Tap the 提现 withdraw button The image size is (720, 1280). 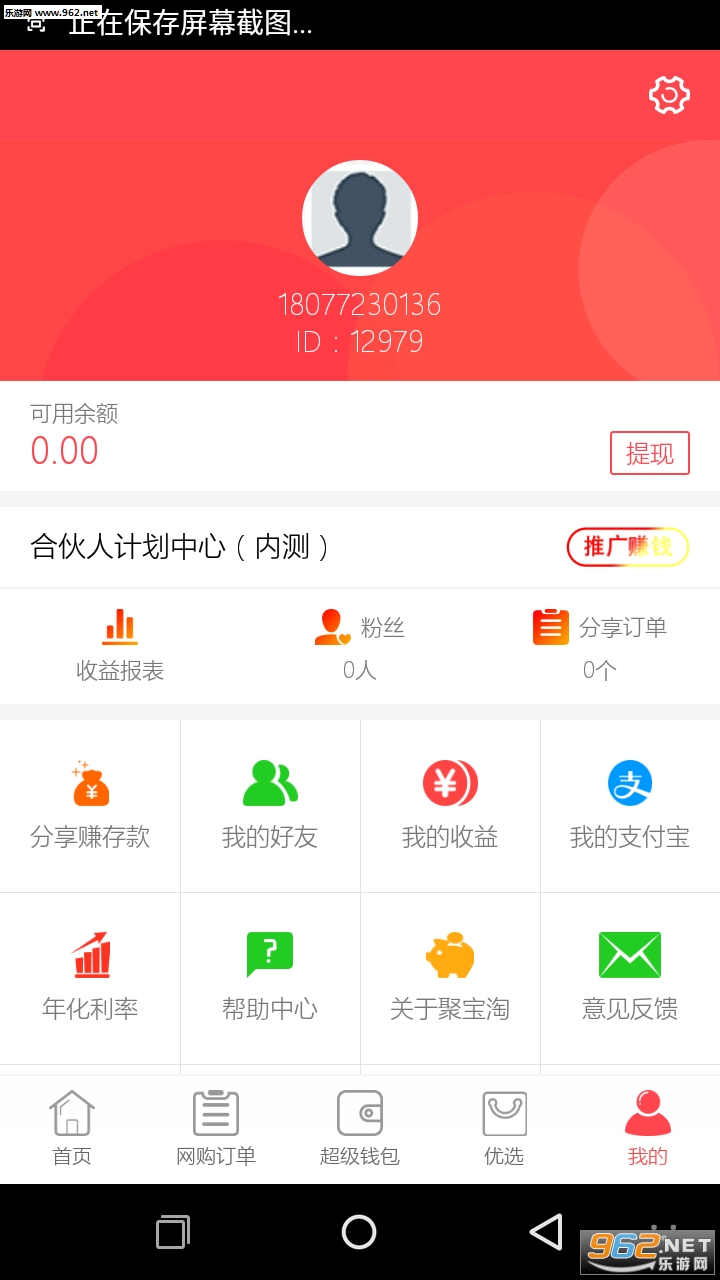(650, 453)
